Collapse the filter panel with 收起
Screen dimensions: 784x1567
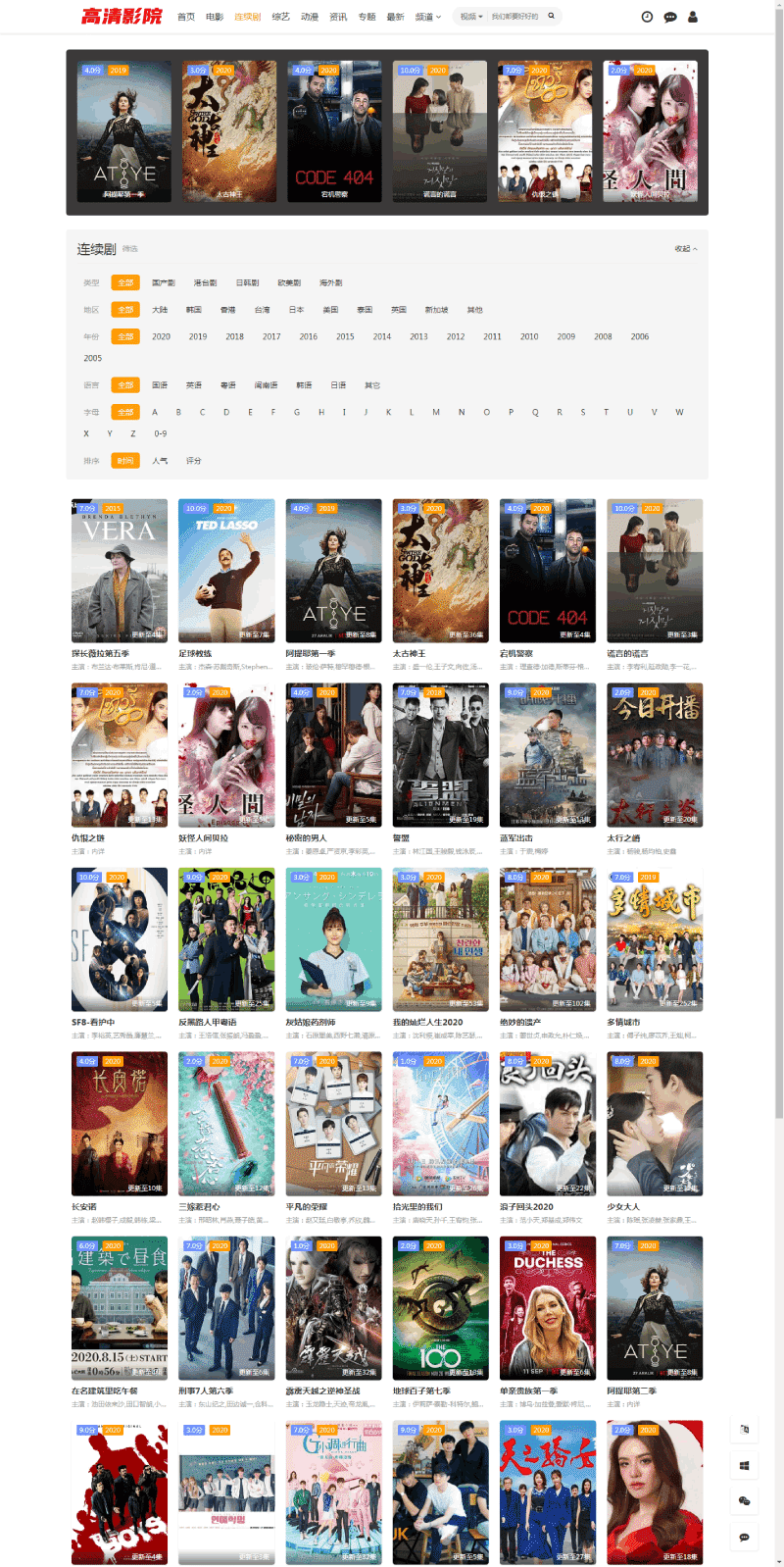[685, 249]
